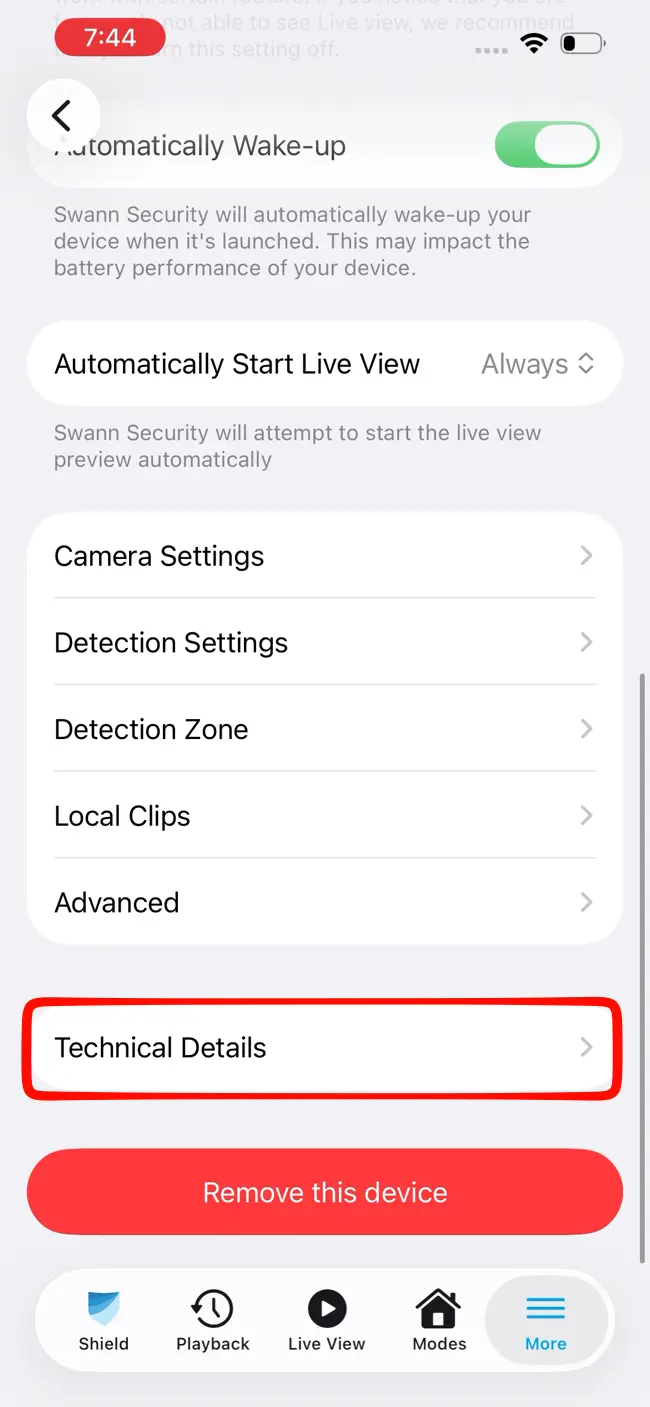Switch to the Playback tab
The height and width of the screenshot is (1407, 650).
coord(213,1321)
